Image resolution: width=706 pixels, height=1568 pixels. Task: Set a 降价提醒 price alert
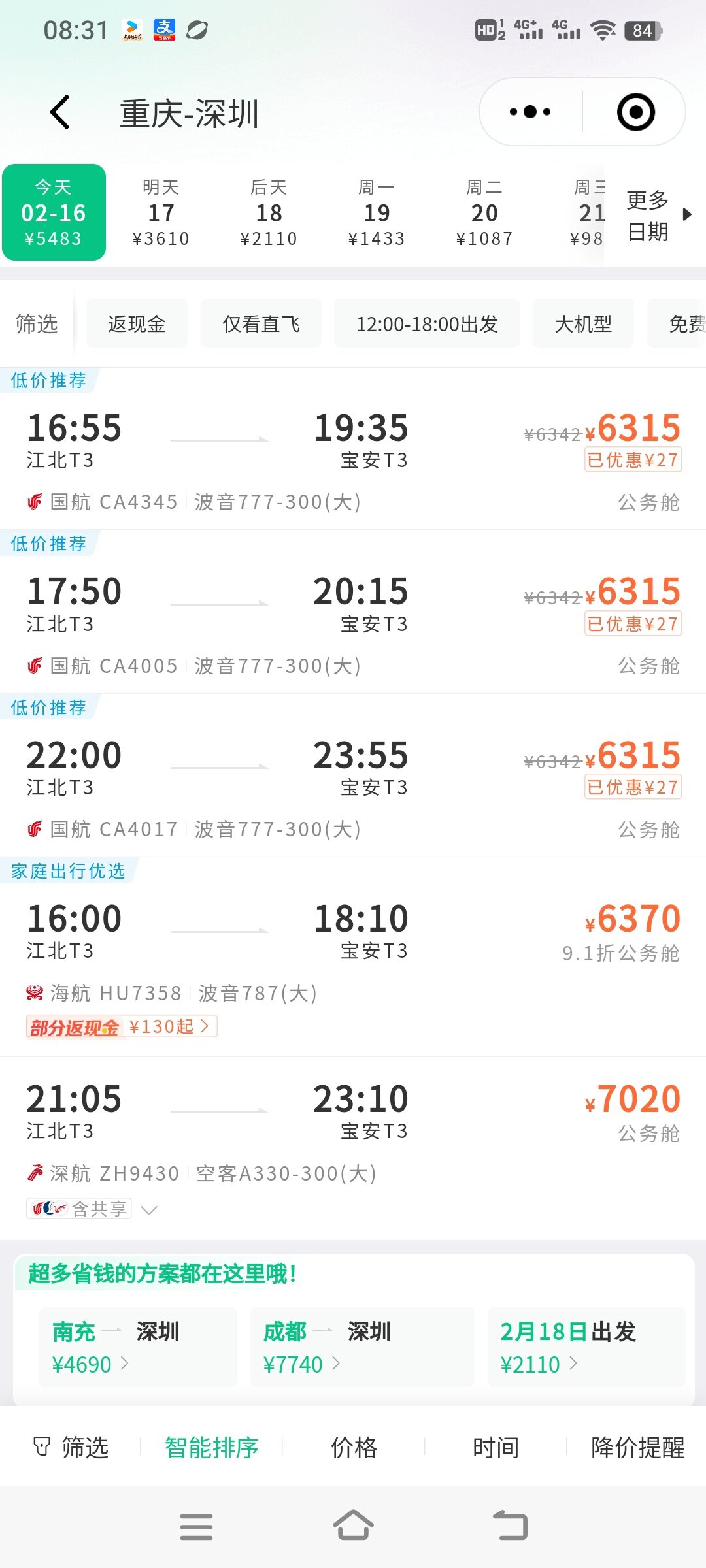[637, 1448]
